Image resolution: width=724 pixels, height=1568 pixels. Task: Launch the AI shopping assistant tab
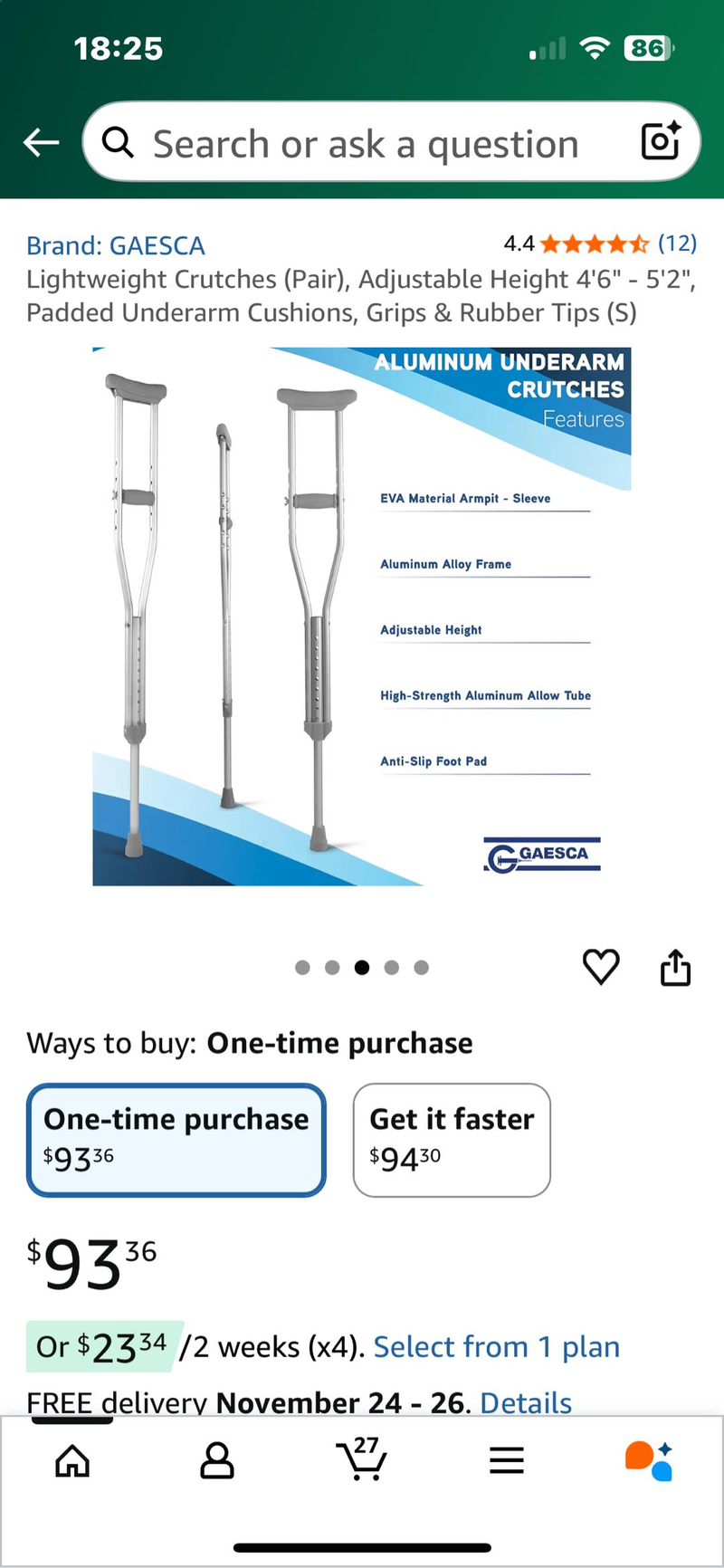click(x=649, y=1460)
